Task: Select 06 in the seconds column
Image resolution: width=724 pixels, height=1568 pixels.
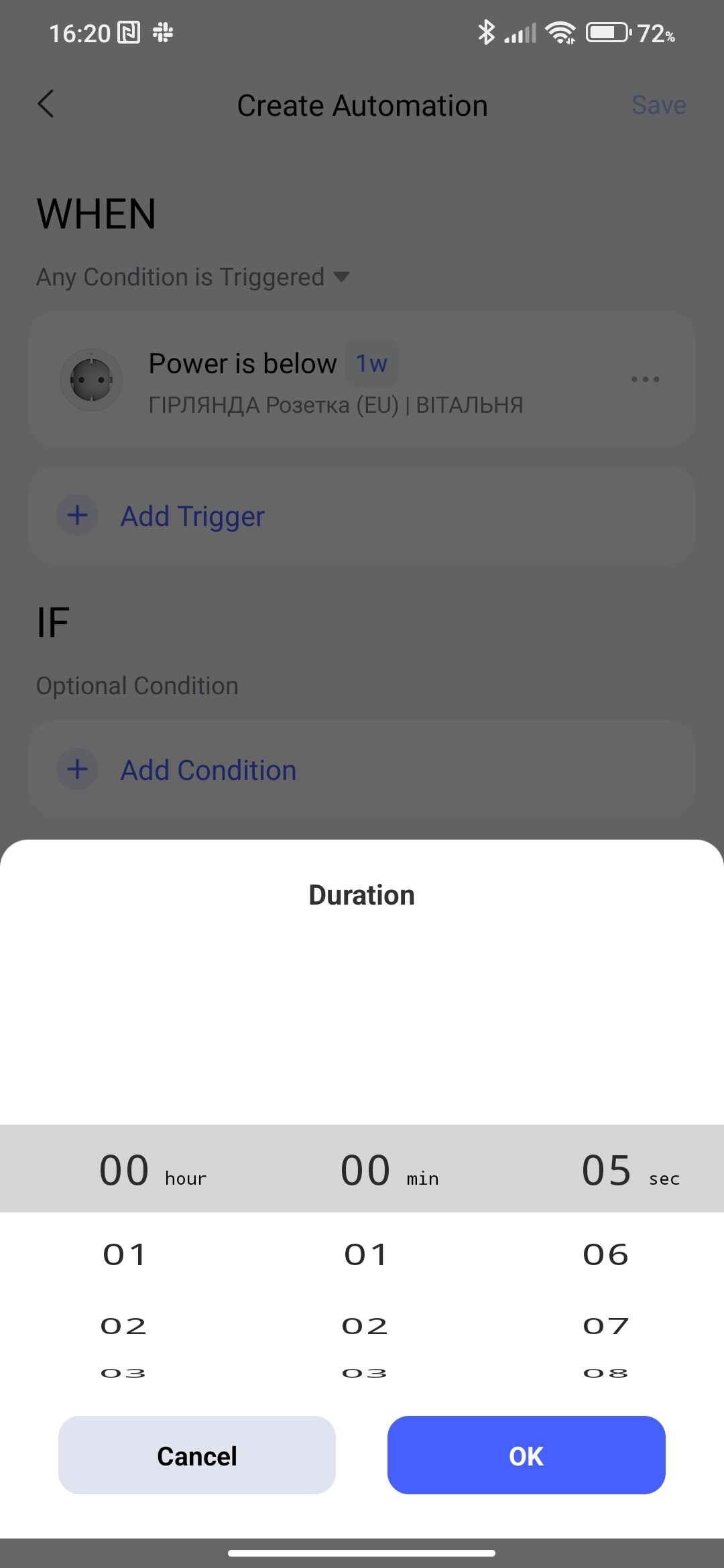Action: pyautogui.click(x=605, y=1254)
